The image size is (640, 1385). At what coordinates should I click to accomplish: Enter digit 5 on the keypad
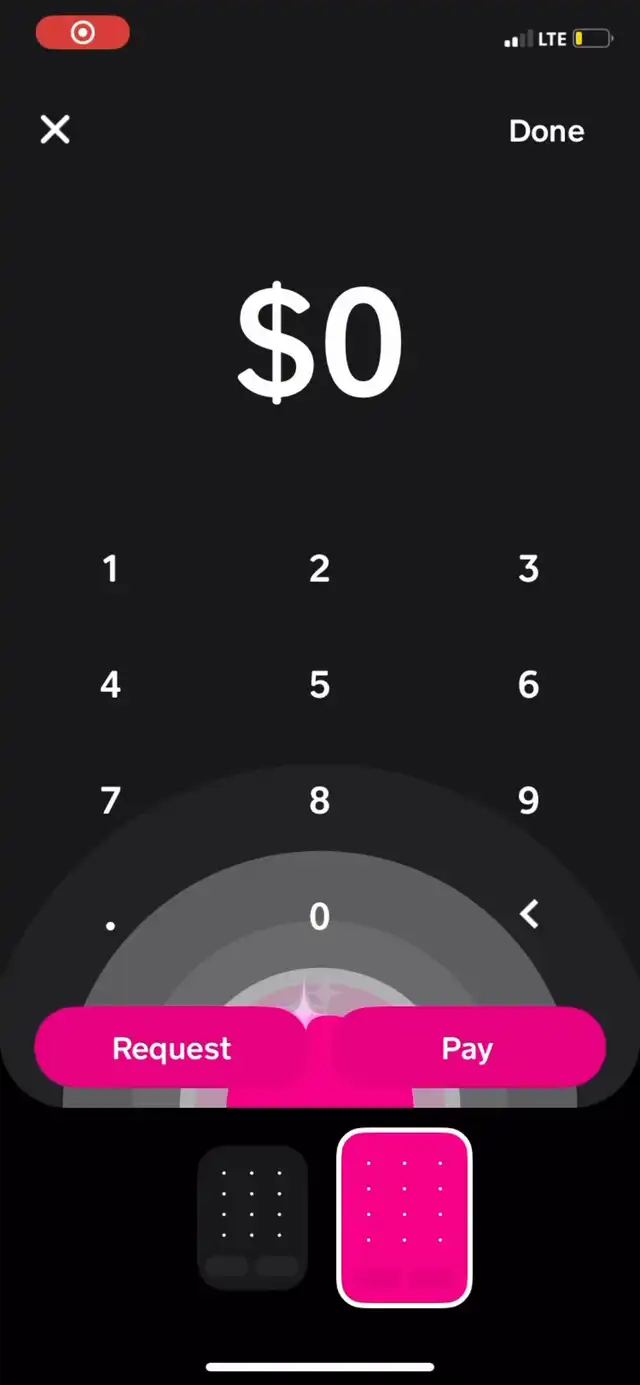pos(319,685)
